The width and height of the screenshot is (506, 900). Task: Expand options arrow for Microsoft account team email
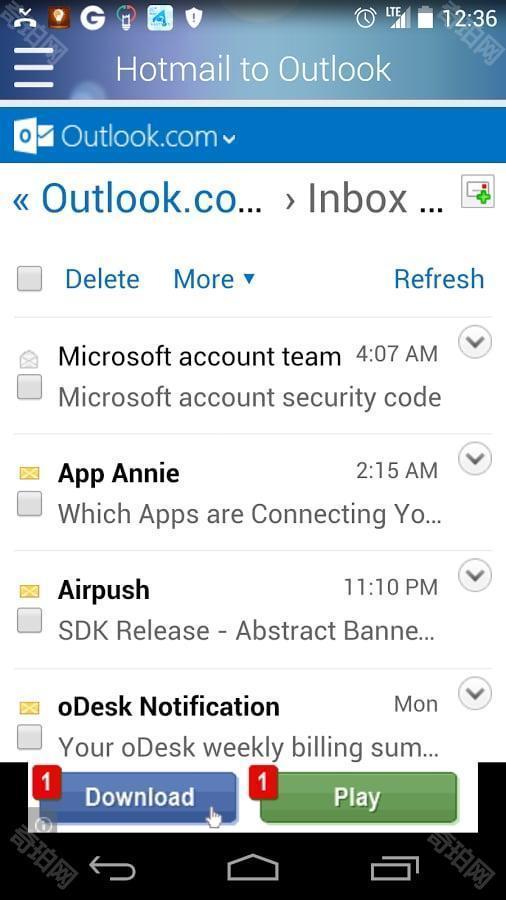[474, 342]
